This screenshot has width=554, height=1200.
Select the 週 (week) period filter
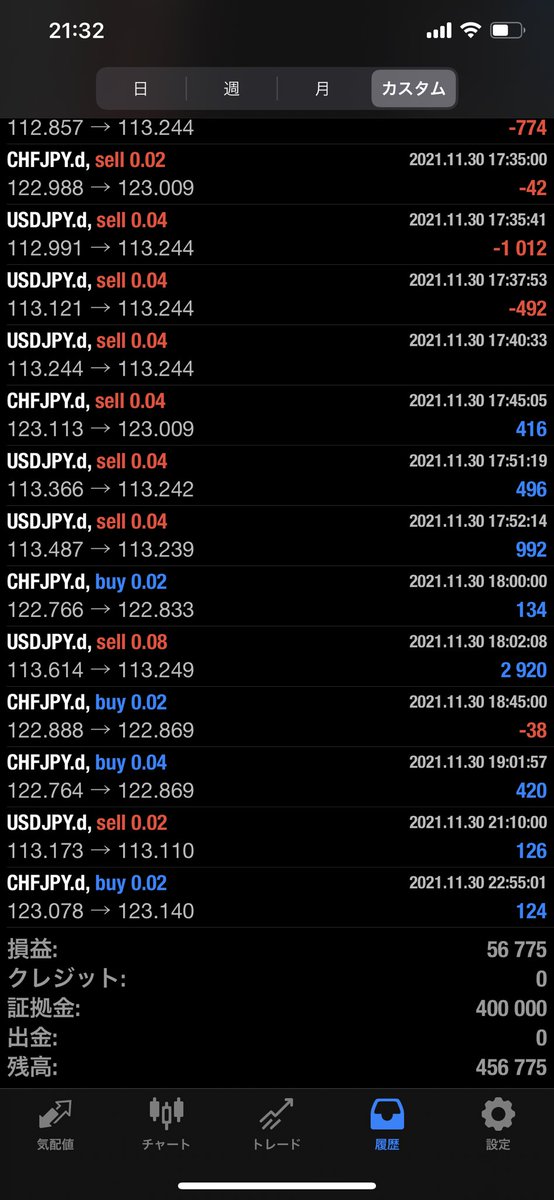pos(232,89)
